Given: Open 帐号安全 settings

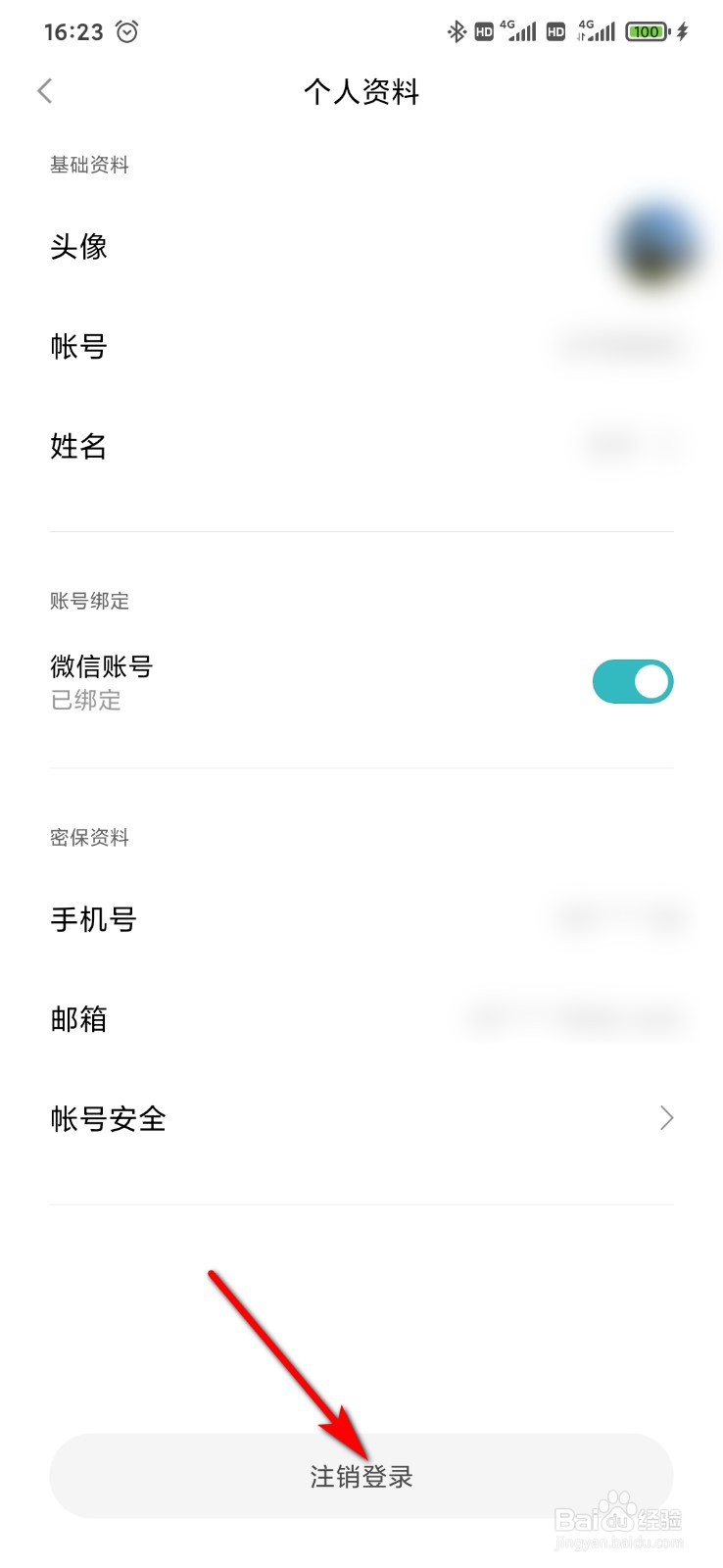Looking at the screenshot, I should click(x=361, y=1118).
